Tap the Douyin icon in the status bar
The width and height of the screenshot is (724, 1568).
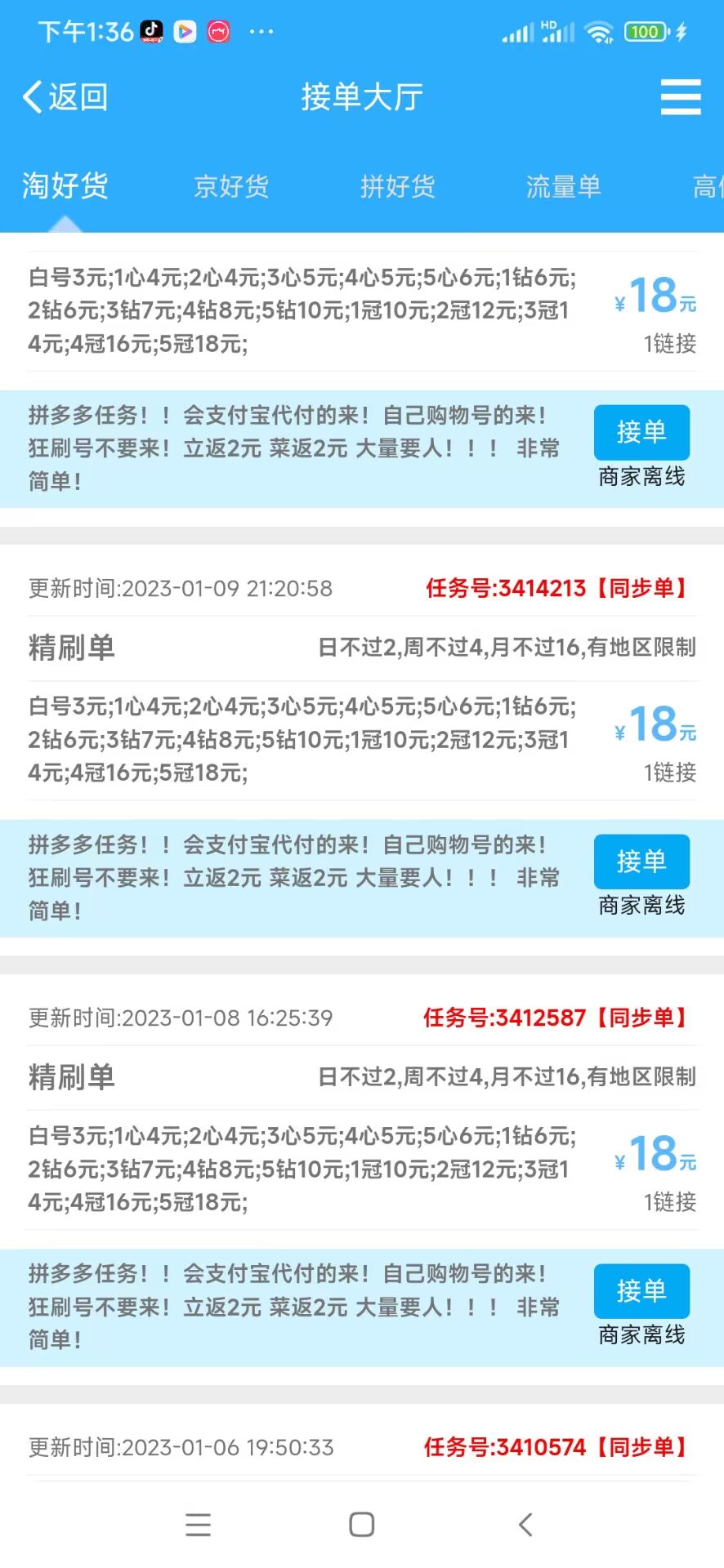152,31
